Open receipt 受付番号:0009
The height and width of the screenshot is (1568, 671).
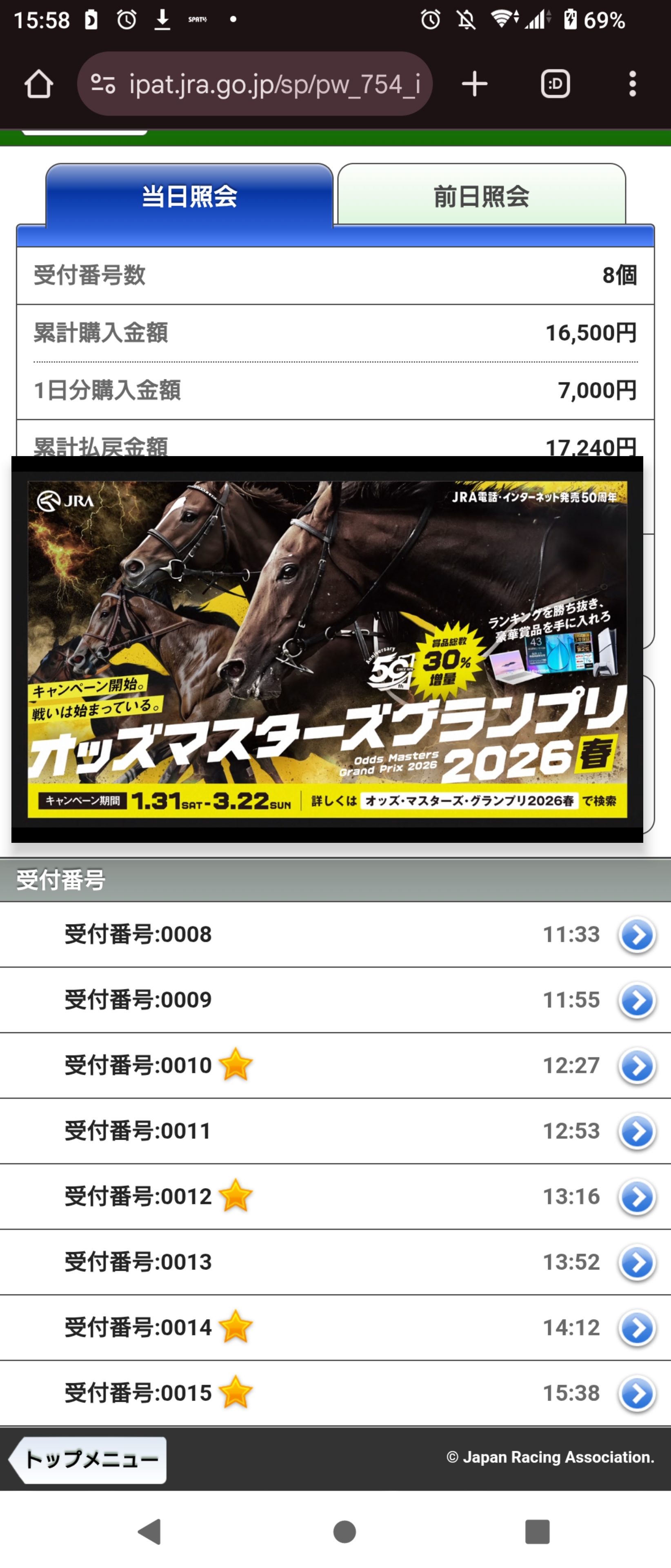pos(636,1000)
